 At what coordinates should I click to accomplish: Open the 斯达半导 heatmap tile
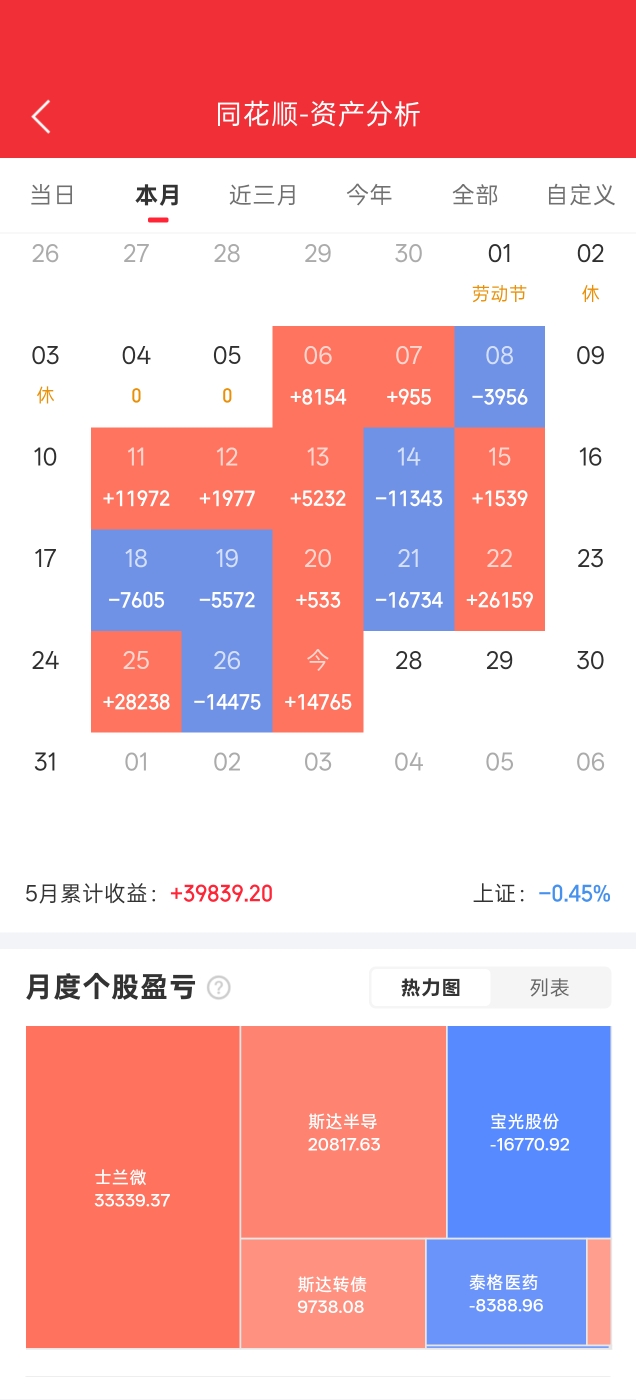pyautogui.click(x=344, y=1132)
